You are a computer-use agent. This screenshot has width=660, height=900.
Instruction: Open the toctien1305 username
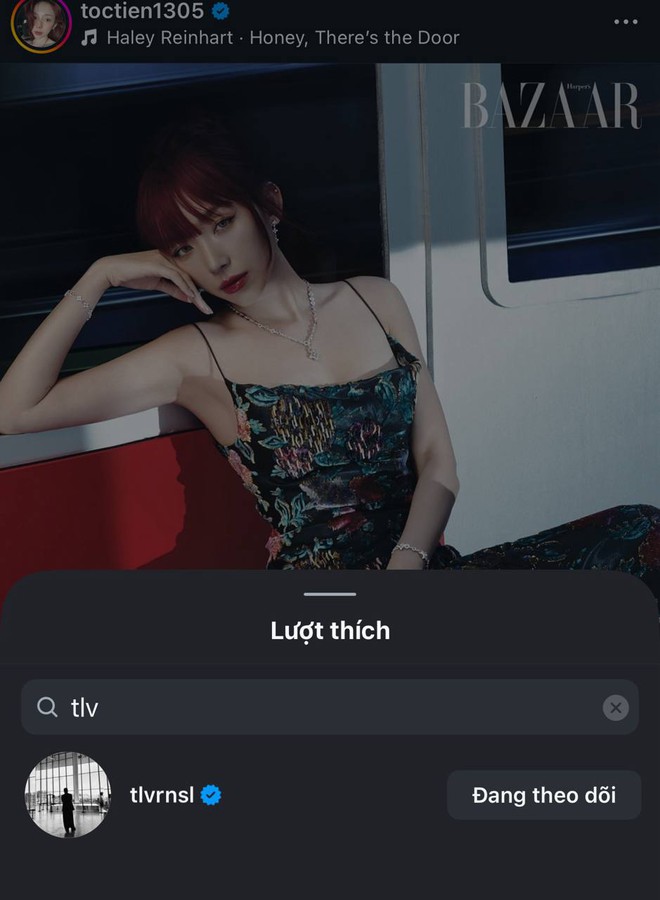coord(142,12)
